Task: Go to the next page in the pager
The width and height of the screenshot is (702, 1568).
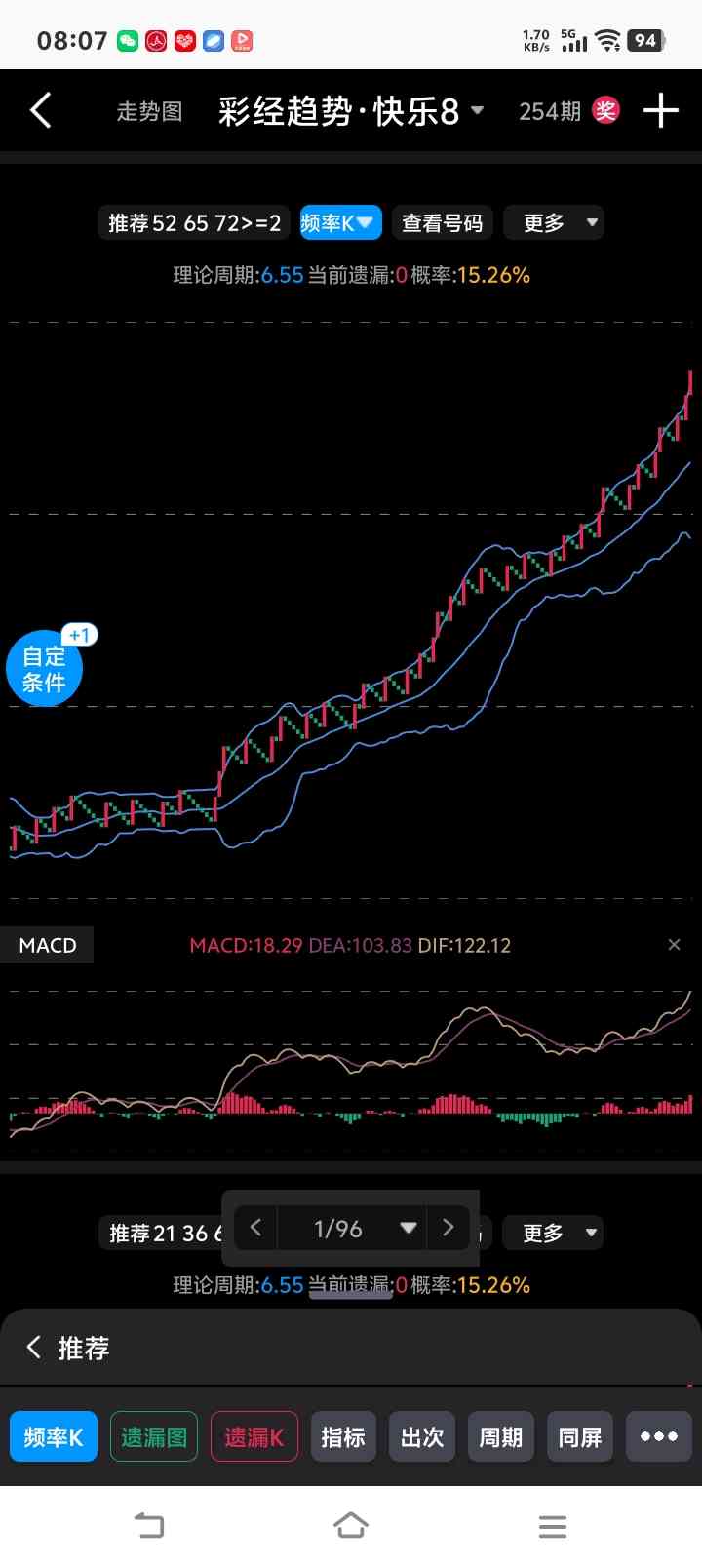Action: coord(448,1228)
